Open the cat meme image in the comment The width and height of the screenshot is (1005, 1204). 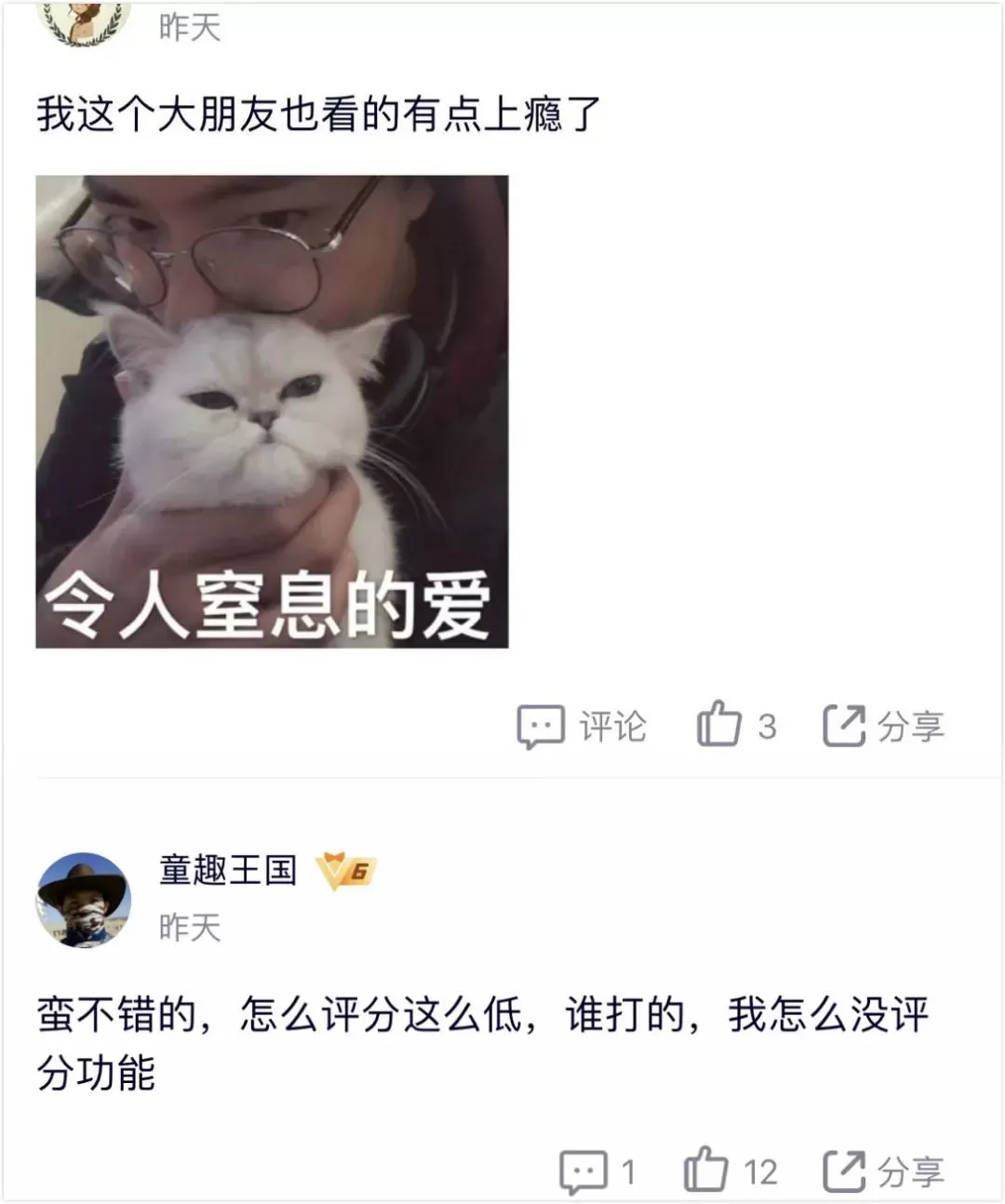coord(272,411)
